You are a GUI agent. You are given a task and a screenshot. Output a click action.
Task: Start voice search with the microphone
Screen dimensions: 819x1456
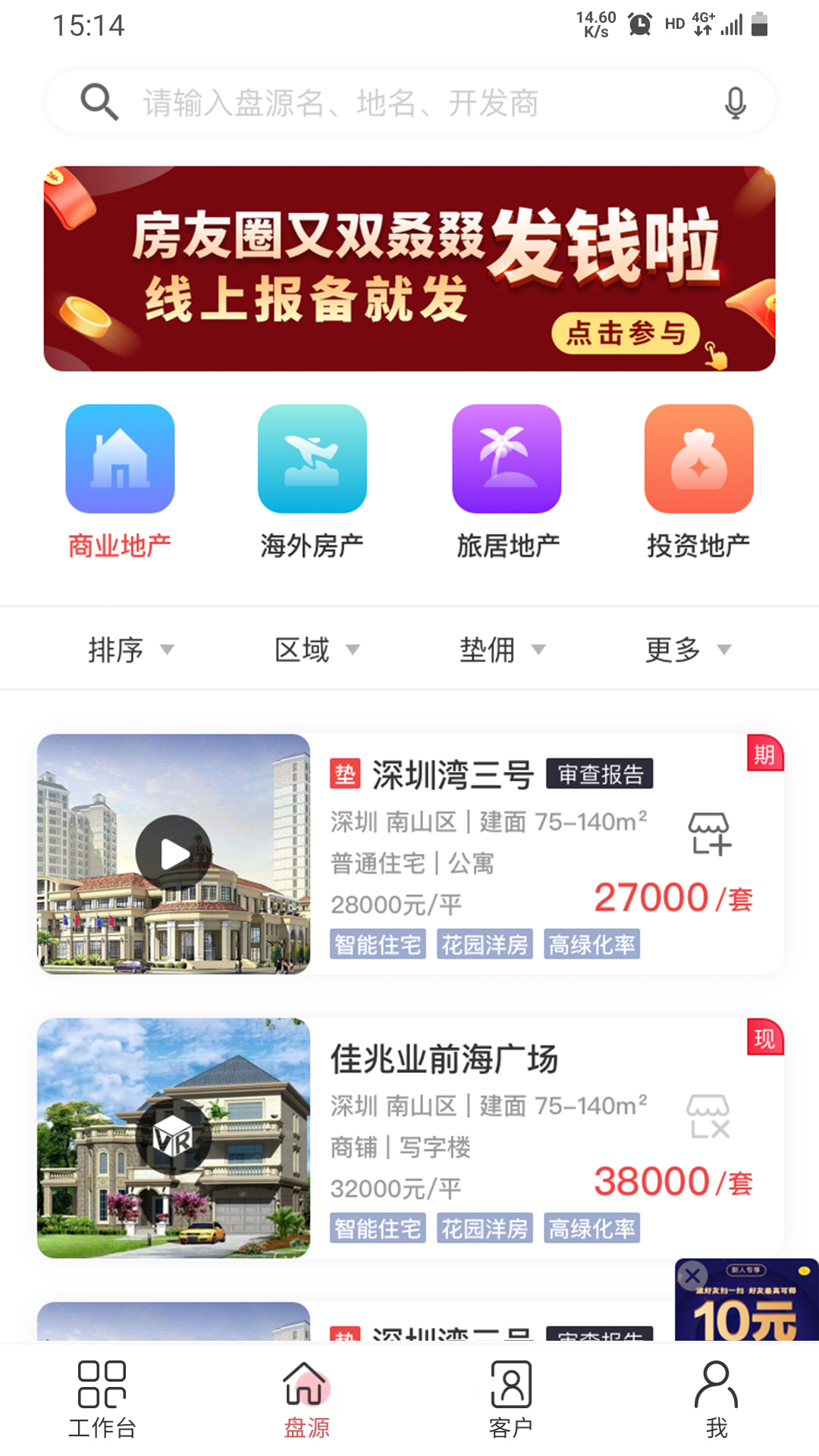pos(735,103)
